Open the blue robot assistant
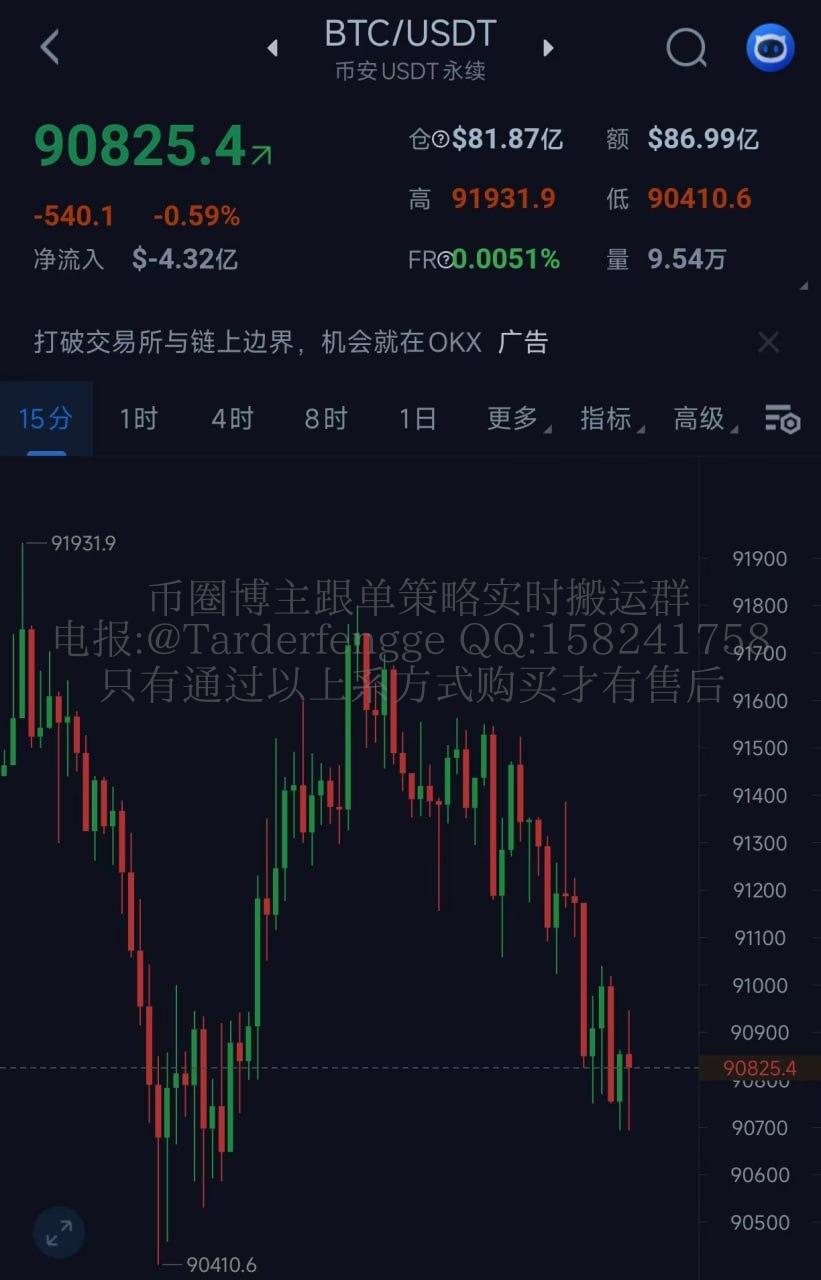Image resolution: width=821 pixels, height=1280 pixels. pos(770,47)
